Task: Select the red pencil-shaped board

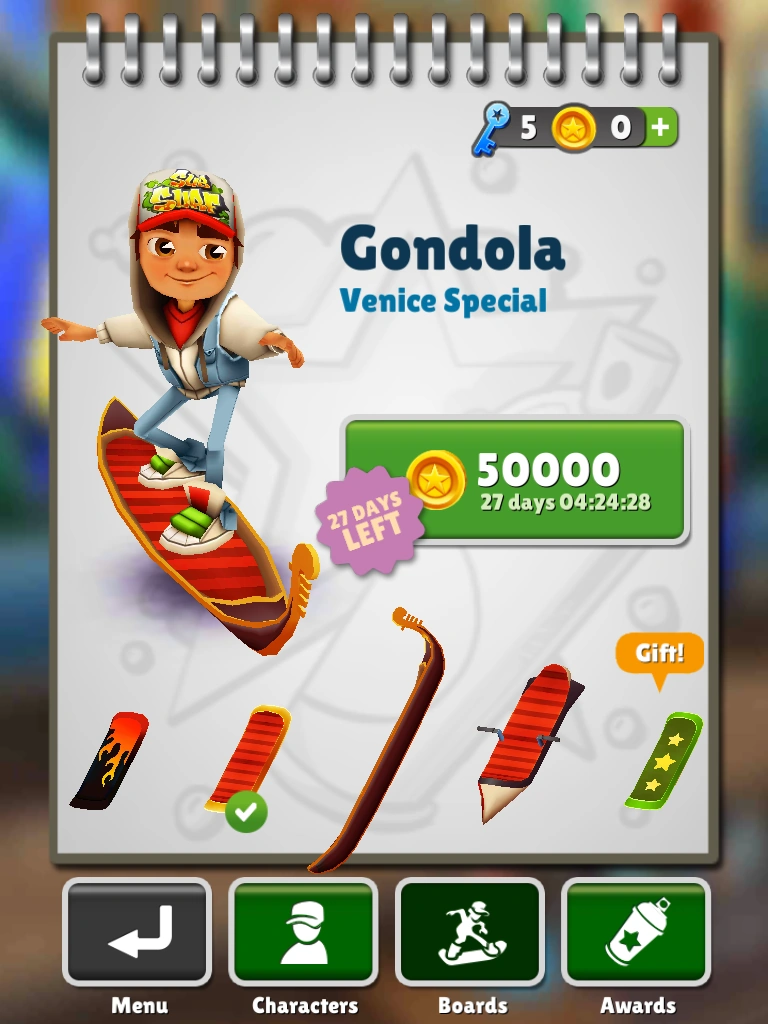Action: tap(525, 740)
